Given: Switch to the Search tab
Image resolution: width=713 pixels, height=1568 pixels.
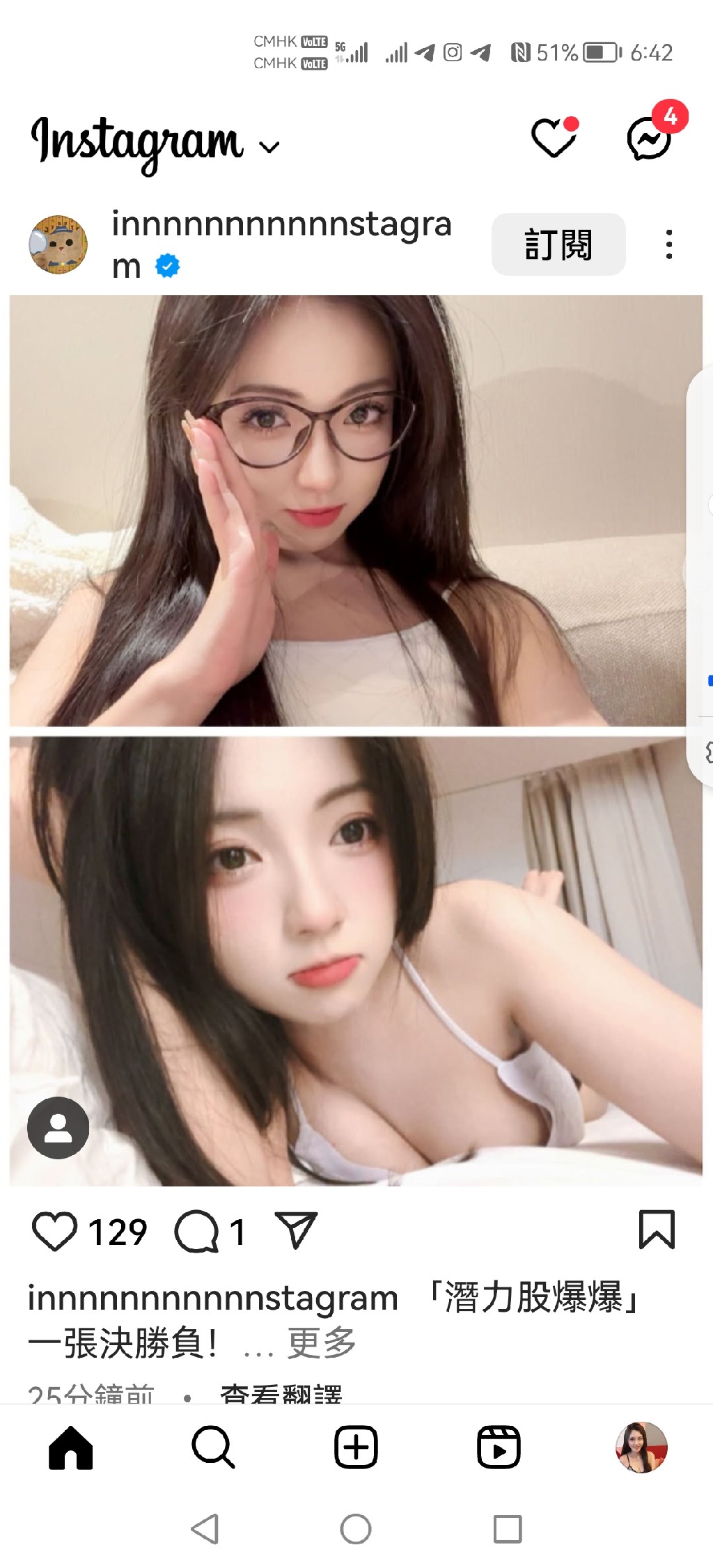Looking at the screenshot, I should click(213, 1447).
